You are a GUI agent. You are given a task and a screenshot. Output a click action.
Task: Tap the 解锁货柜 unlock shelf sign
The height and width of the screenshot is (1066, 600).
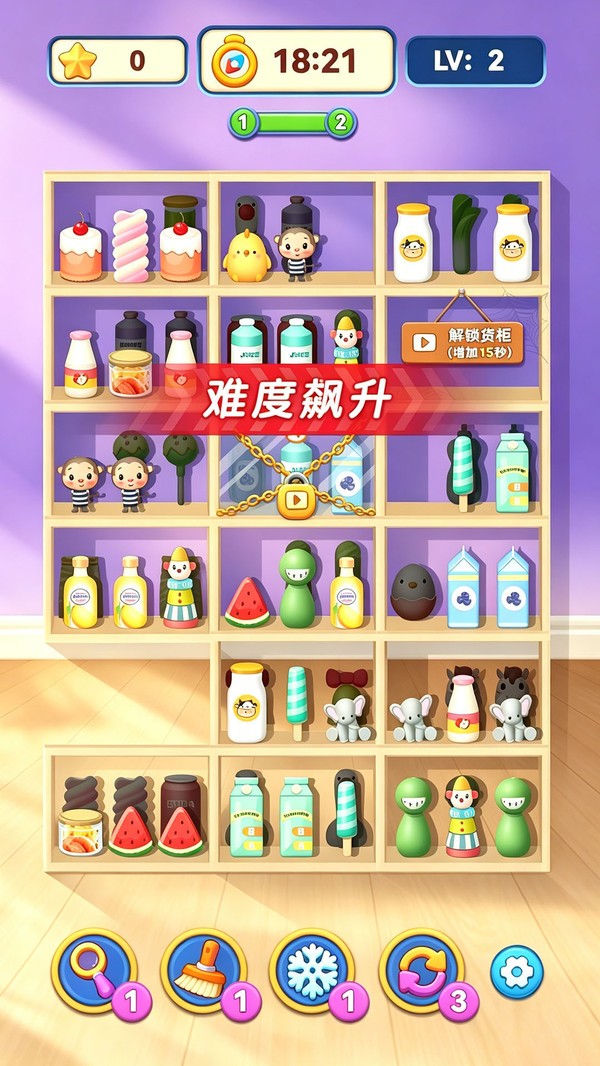[463, 343]
